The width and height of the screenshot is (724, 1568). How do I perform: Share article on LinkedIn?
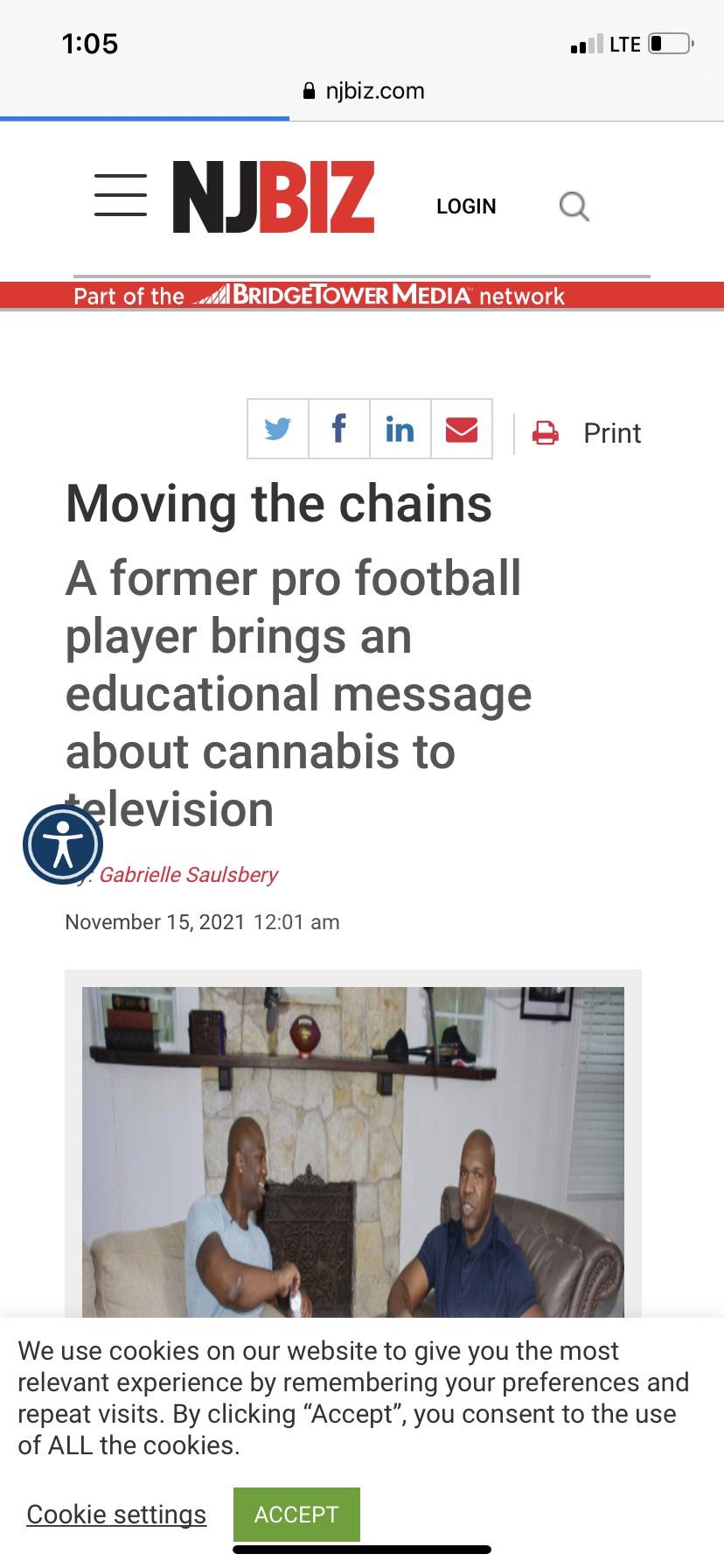click(x=400, y=429)
